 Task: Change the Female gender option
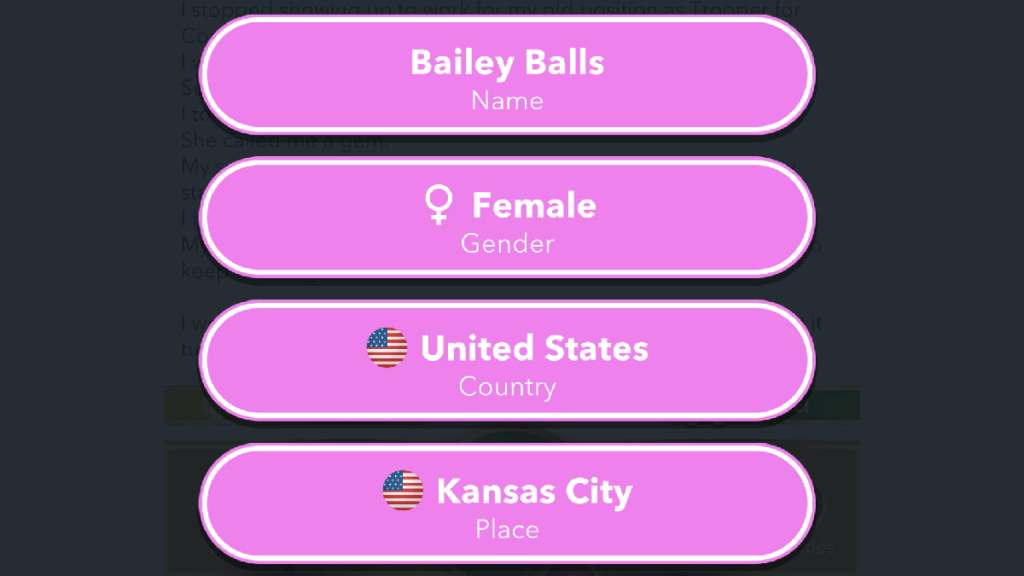click(x=507, y=218)
